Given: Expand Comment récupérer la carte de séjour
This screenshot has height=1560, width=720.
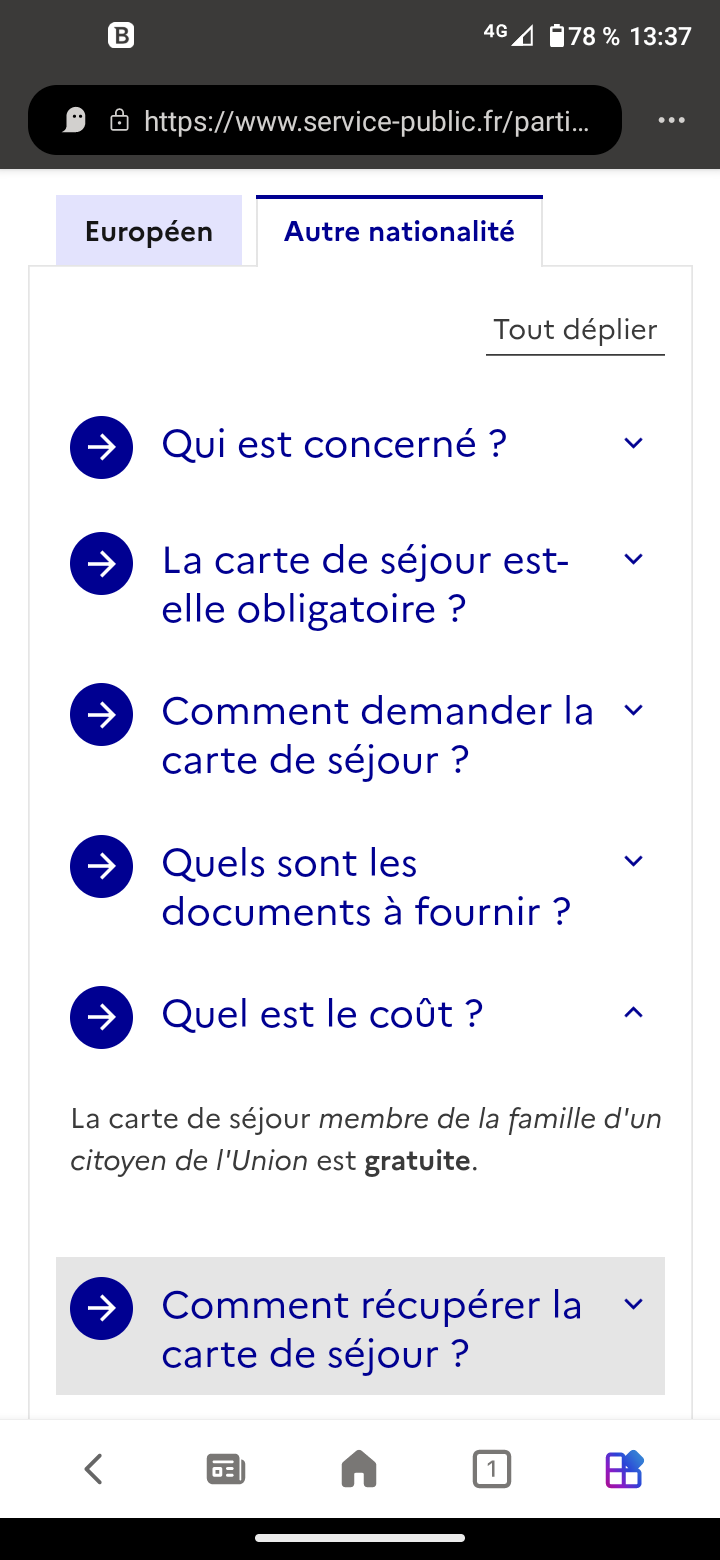Looking at the screenshot, I should pos(371,1329).
